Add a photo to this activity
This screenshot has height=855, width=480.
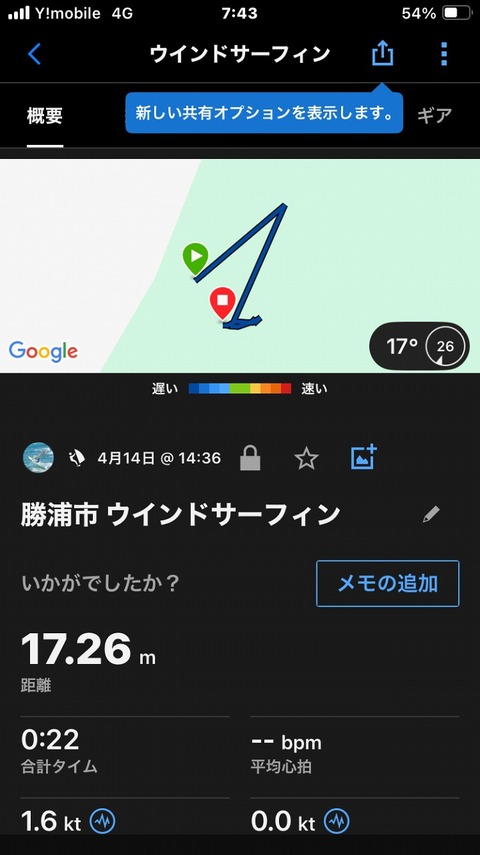pos(363,457)
